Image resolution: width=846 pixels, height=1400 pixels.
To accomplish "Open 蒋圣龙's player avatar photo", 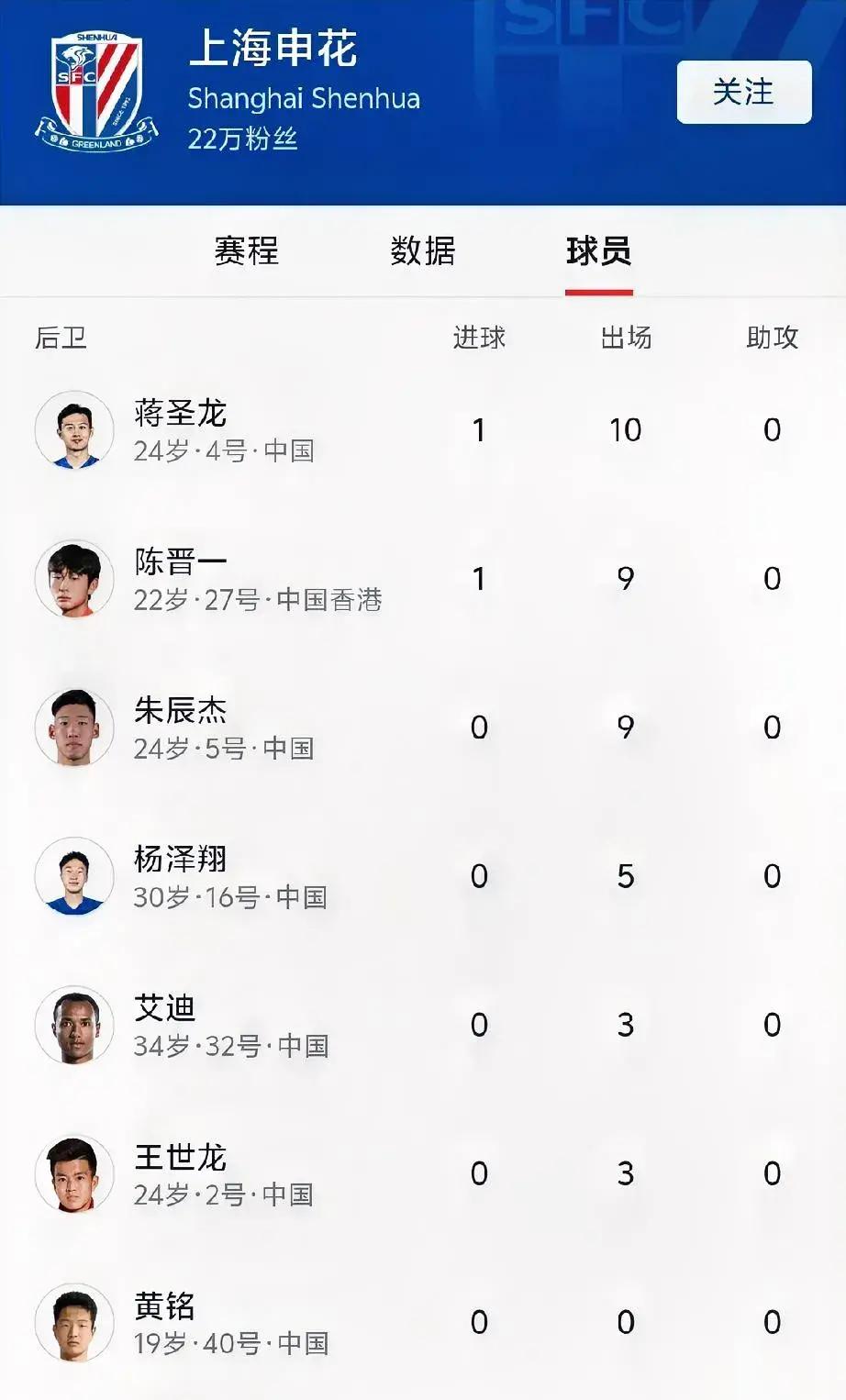I will 75,428.
